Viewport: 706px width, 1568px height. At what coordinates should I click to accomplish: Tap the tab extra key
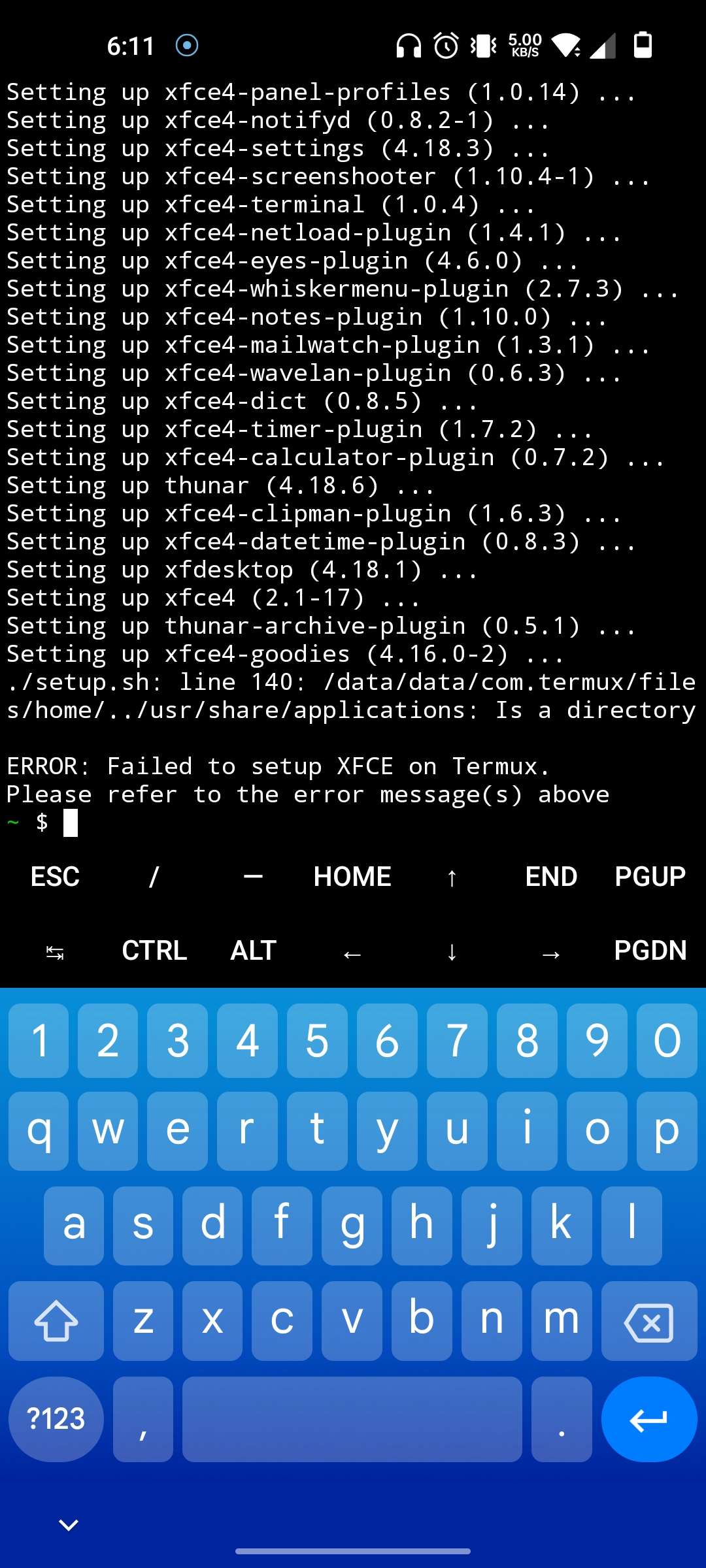55,952
